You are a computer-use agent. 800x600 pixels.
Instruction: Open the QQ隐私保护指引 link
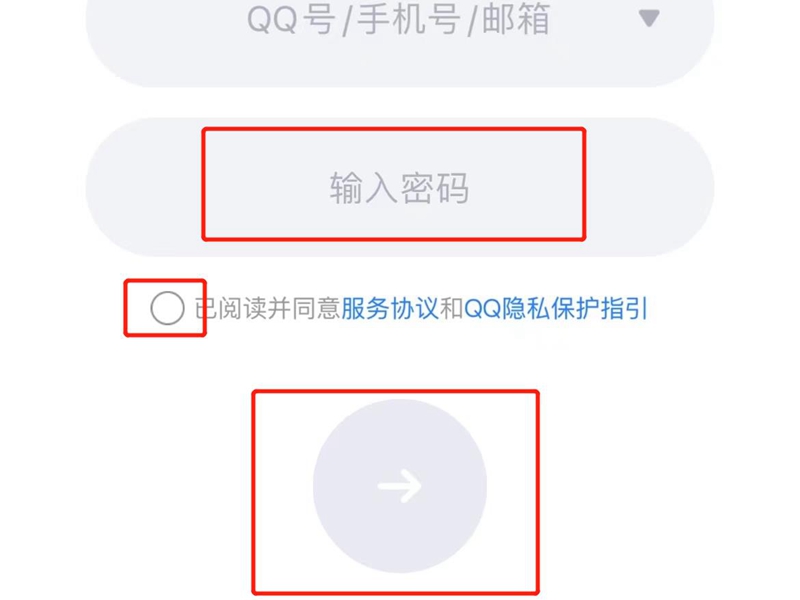click(x=557, y=308)
